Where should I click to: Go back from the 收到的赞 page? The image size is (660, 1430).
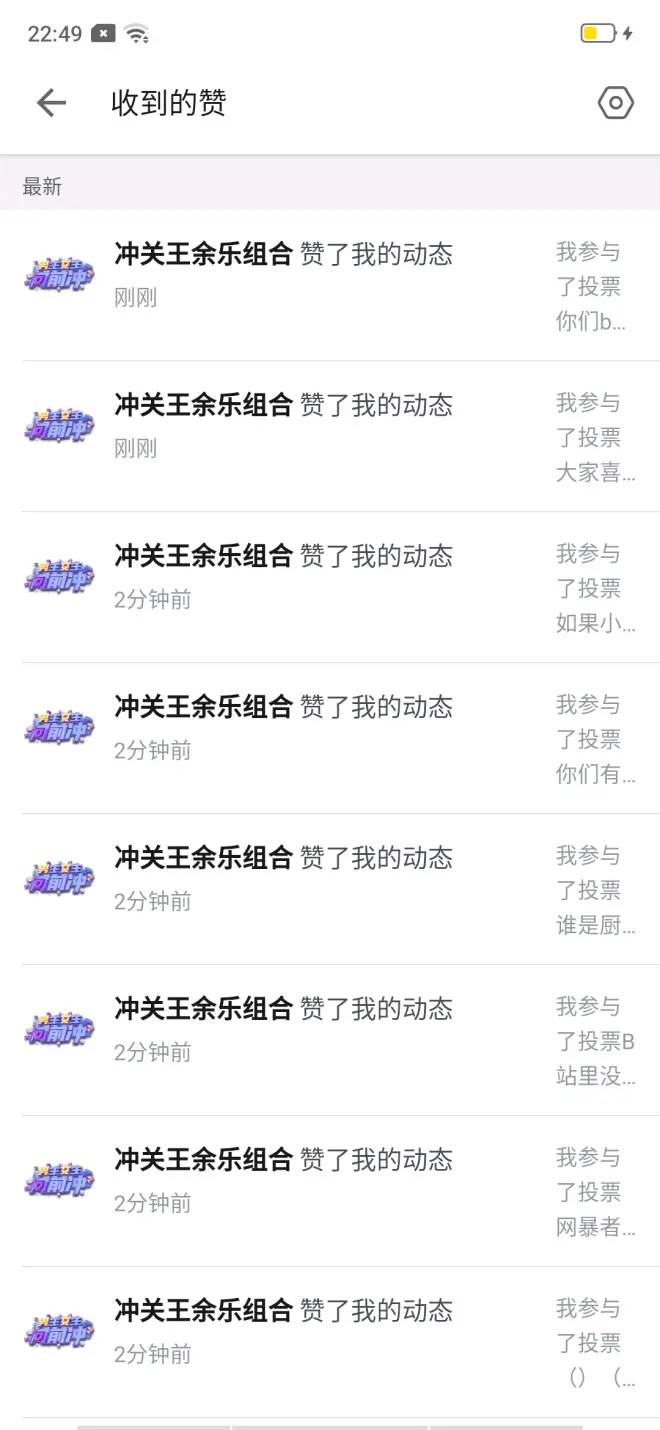click(51, 103)
